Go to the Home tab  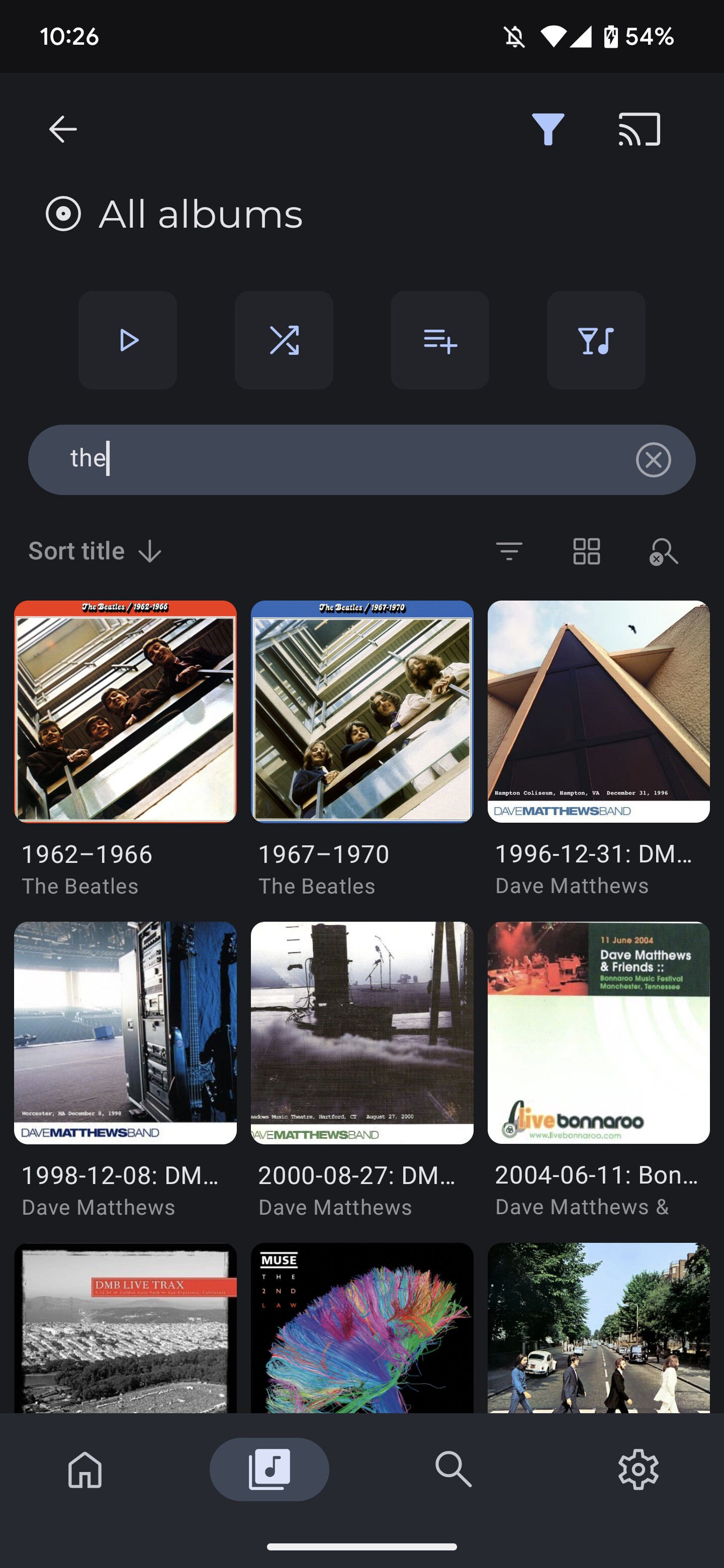tap(85, 1469)
